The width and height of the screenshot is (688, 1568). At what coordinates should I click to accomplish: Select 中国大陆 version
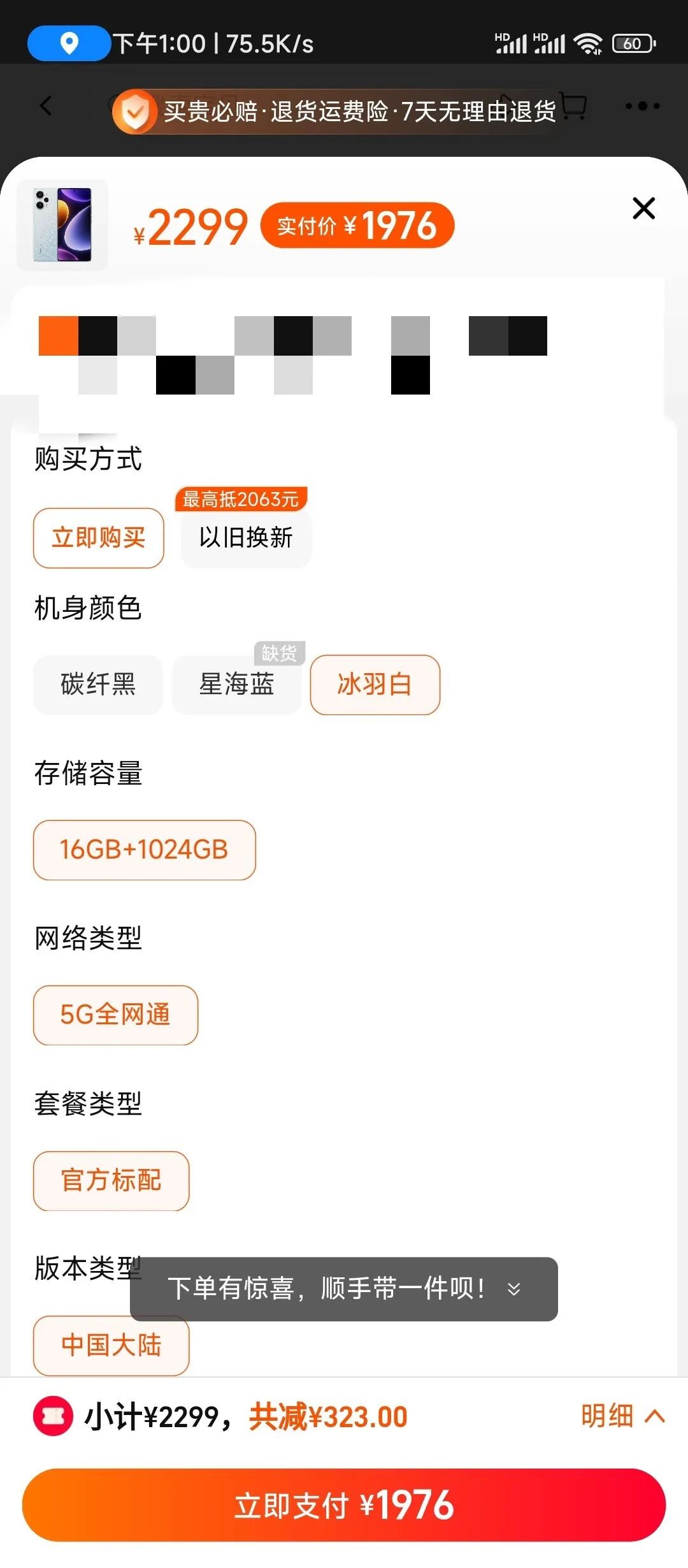pyautogui.click(x=111, y=1346)
